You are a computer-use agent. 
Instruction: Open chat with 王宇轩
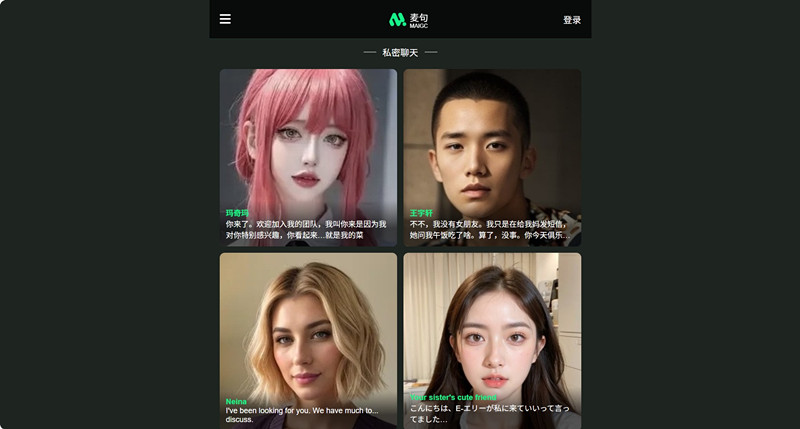pyautogui.click(x=492, y=157)
